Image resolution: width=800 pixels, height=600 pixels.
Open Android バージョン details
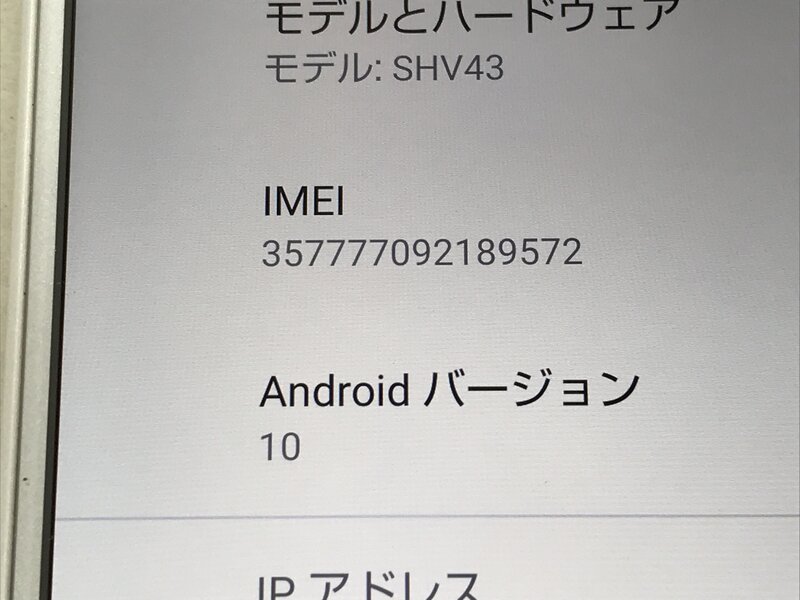[x=448, y=412]
